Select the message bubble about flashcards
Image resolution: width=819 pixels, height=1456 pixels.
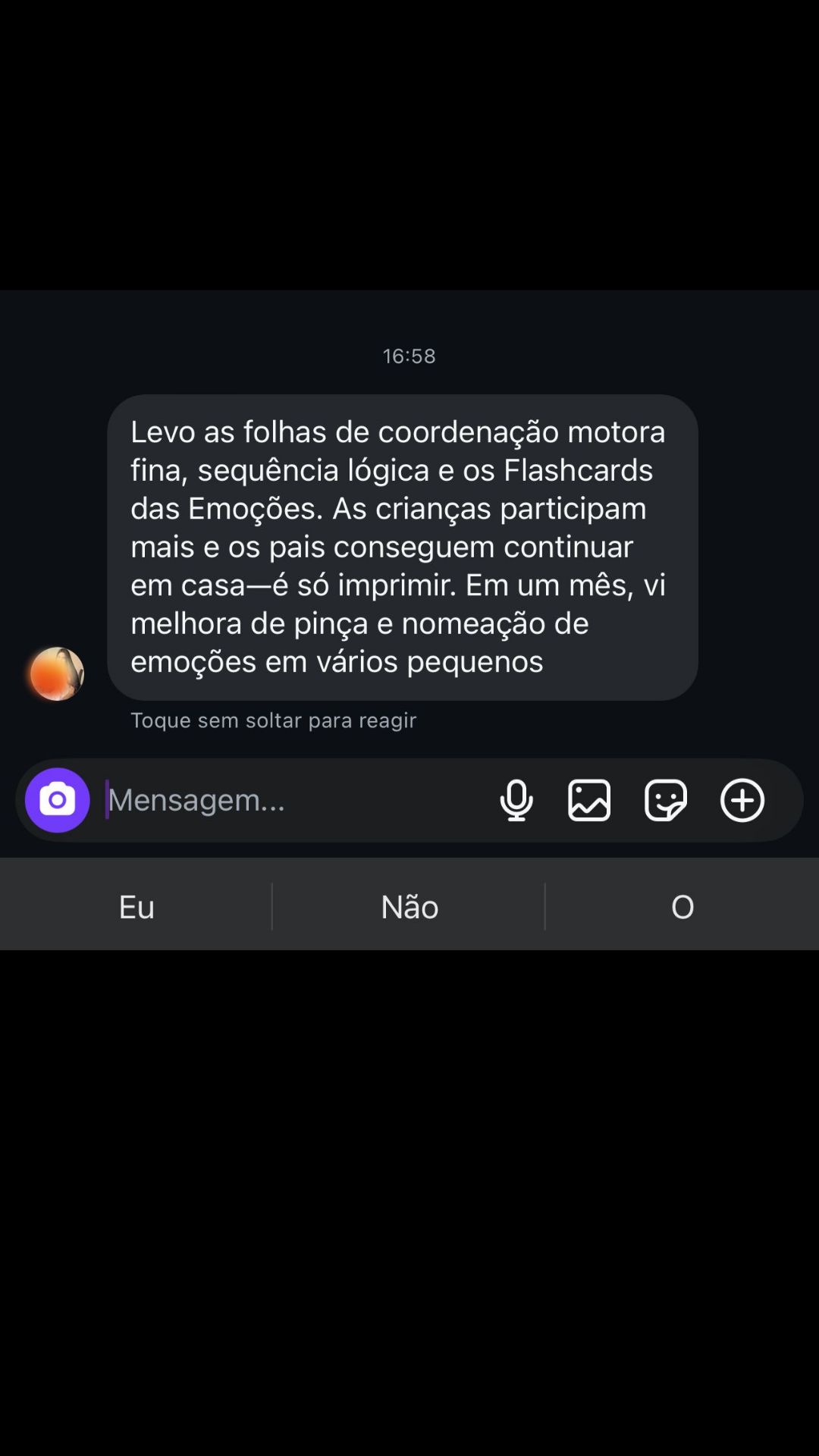[402, 546]
